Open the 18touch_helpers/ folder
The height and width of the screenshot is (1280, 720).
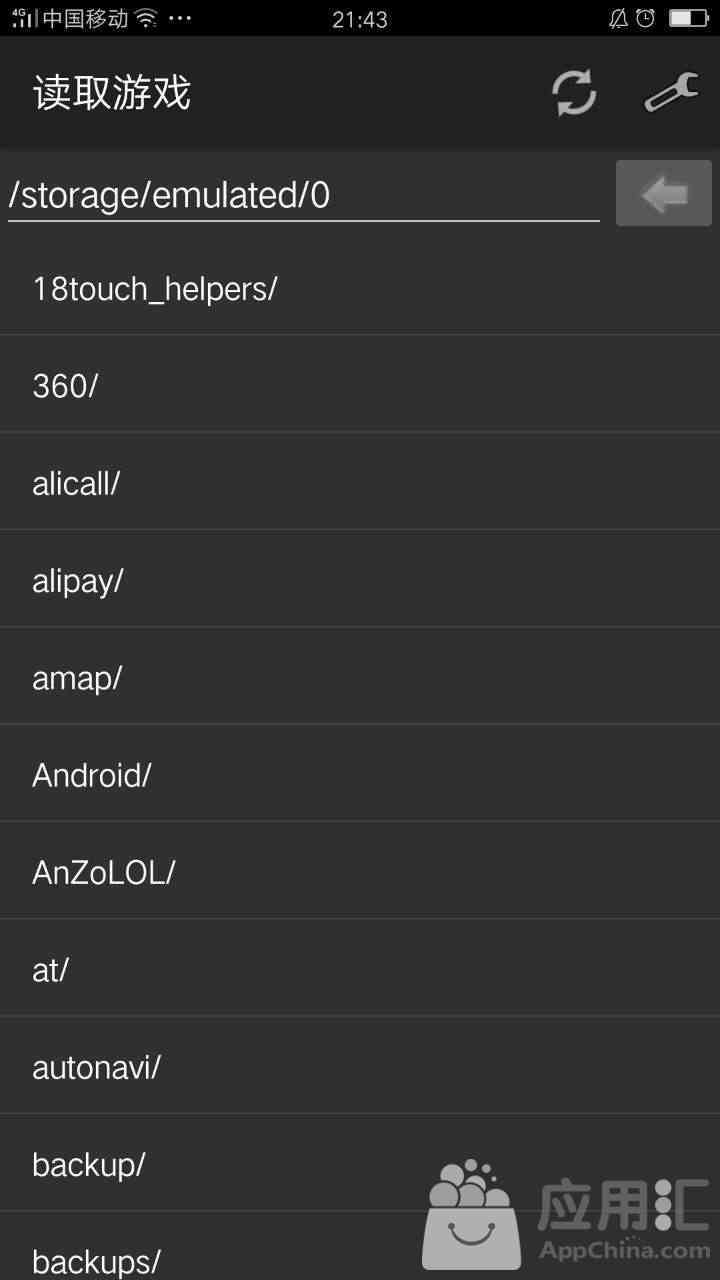[x=360, y=288]
